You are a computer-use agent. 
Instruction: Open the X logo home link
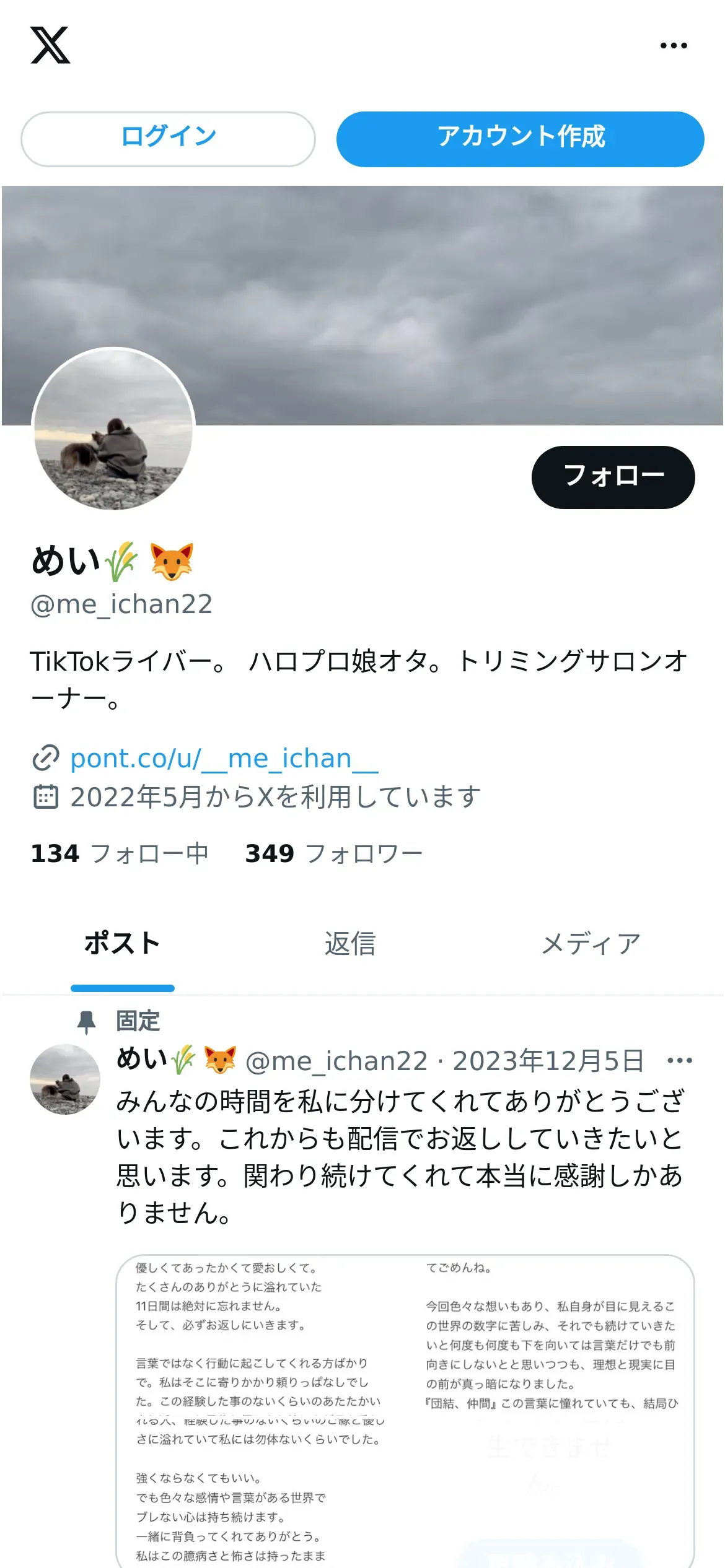click(50, 45)
